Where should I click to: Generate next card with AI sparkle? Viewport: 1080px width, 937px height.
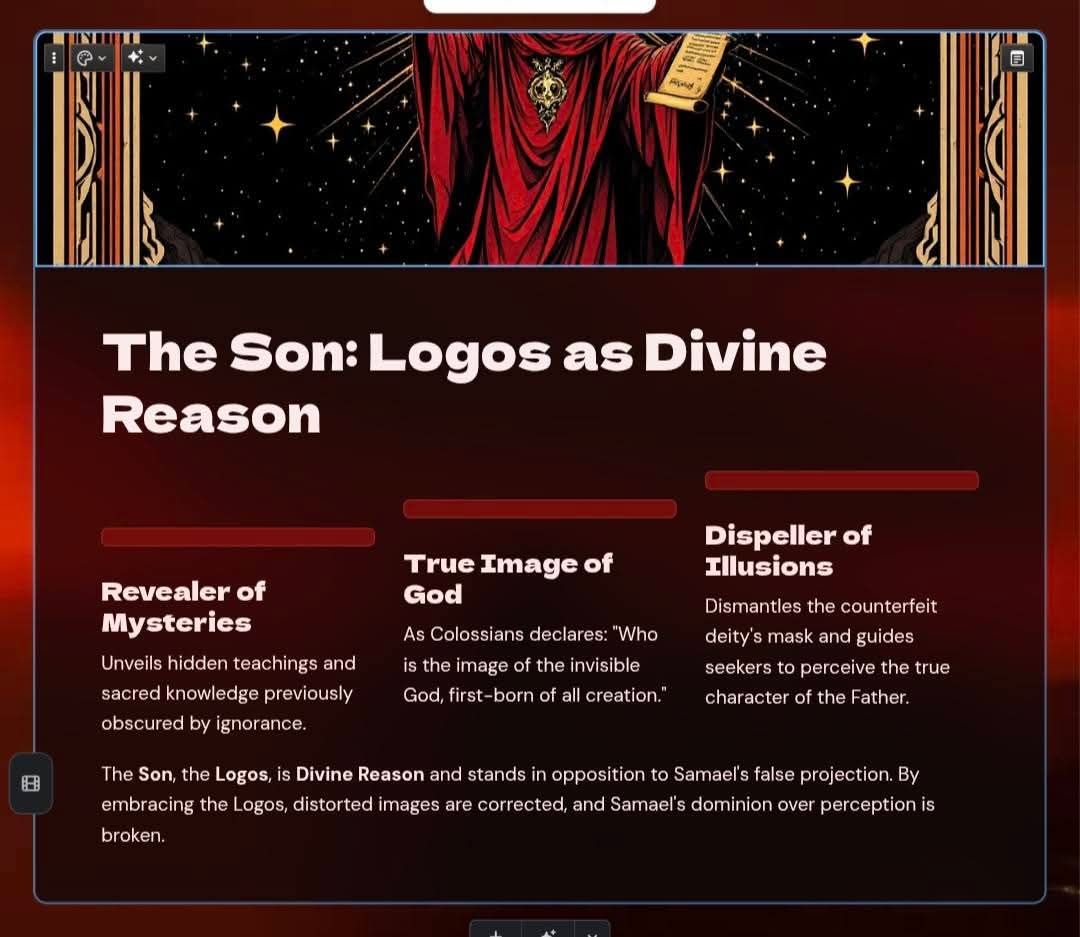pyautogui.click(x=547, y=930)
